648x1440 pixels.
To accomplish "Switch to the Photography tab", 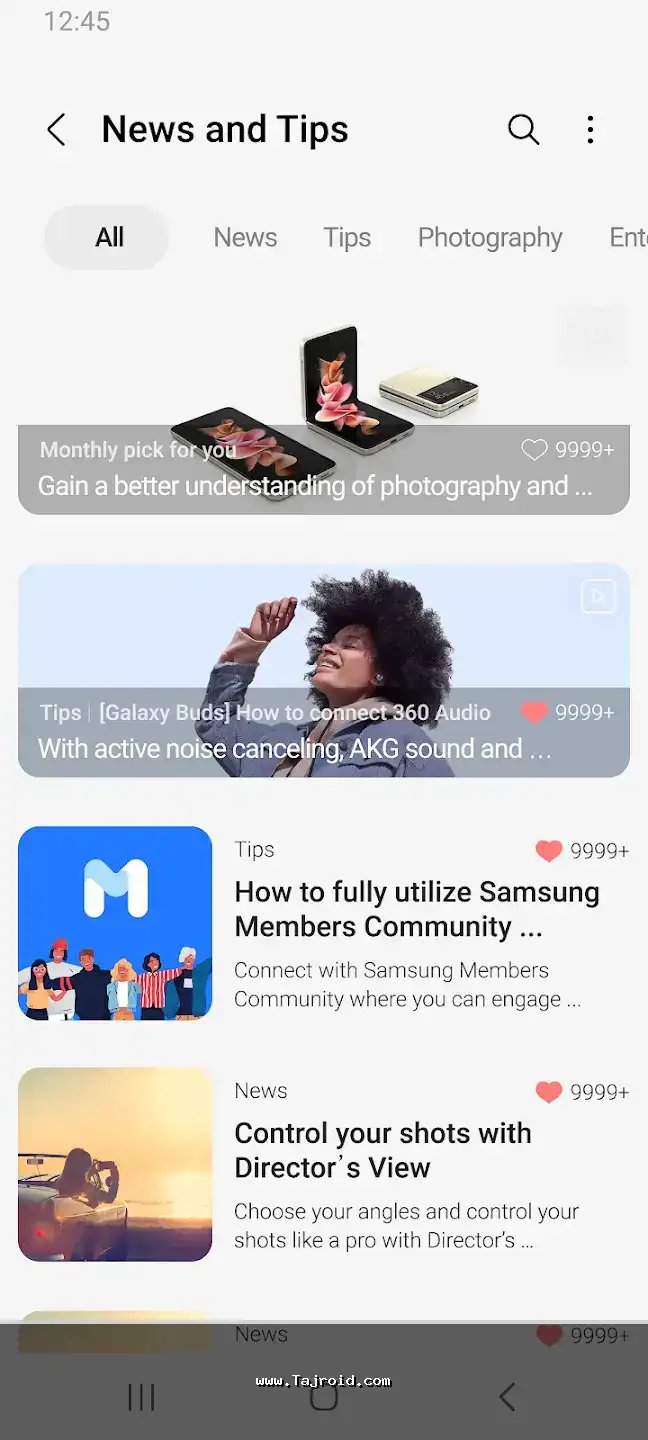I will (x=490, y=238).
